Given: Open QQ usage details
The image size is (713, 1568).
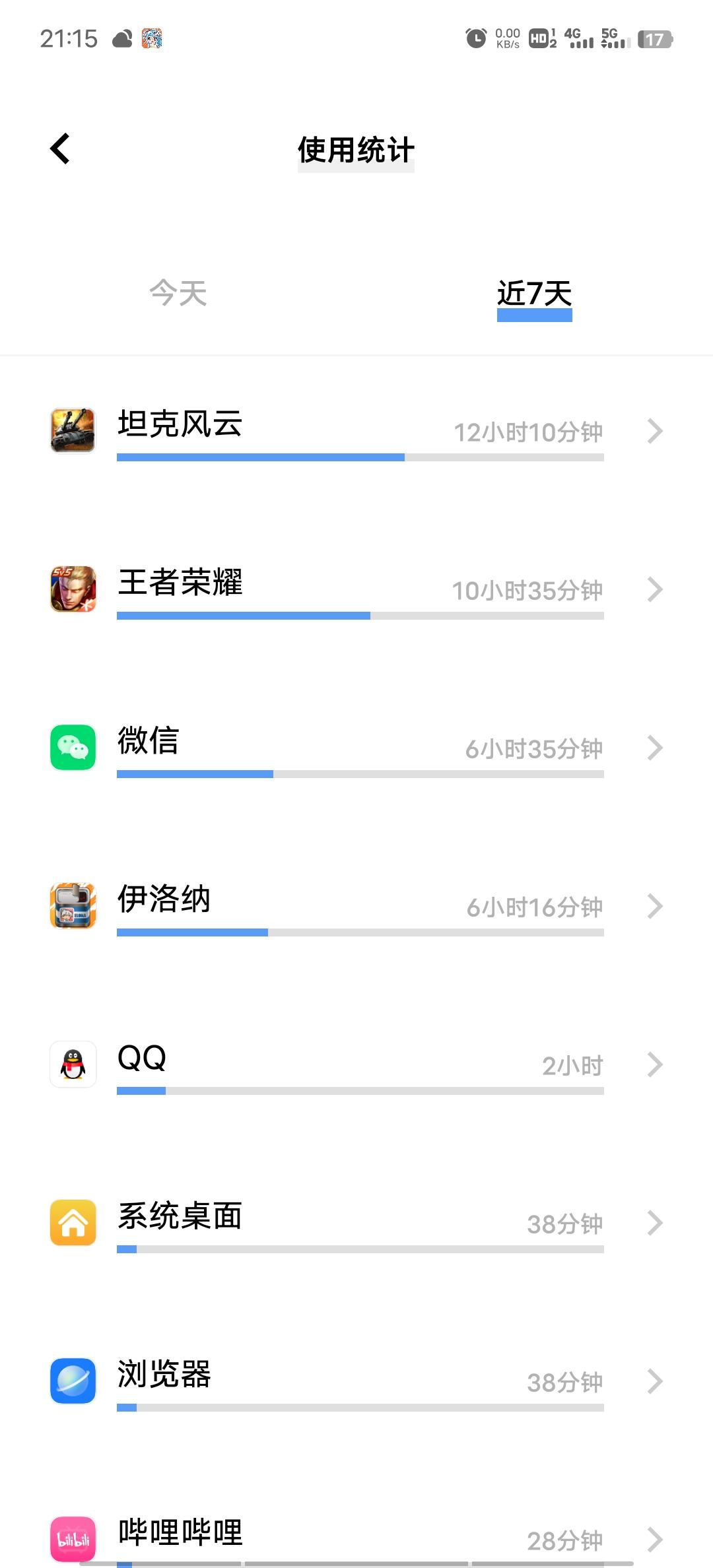Looking at the screenshot, I should click(356, 1065).
